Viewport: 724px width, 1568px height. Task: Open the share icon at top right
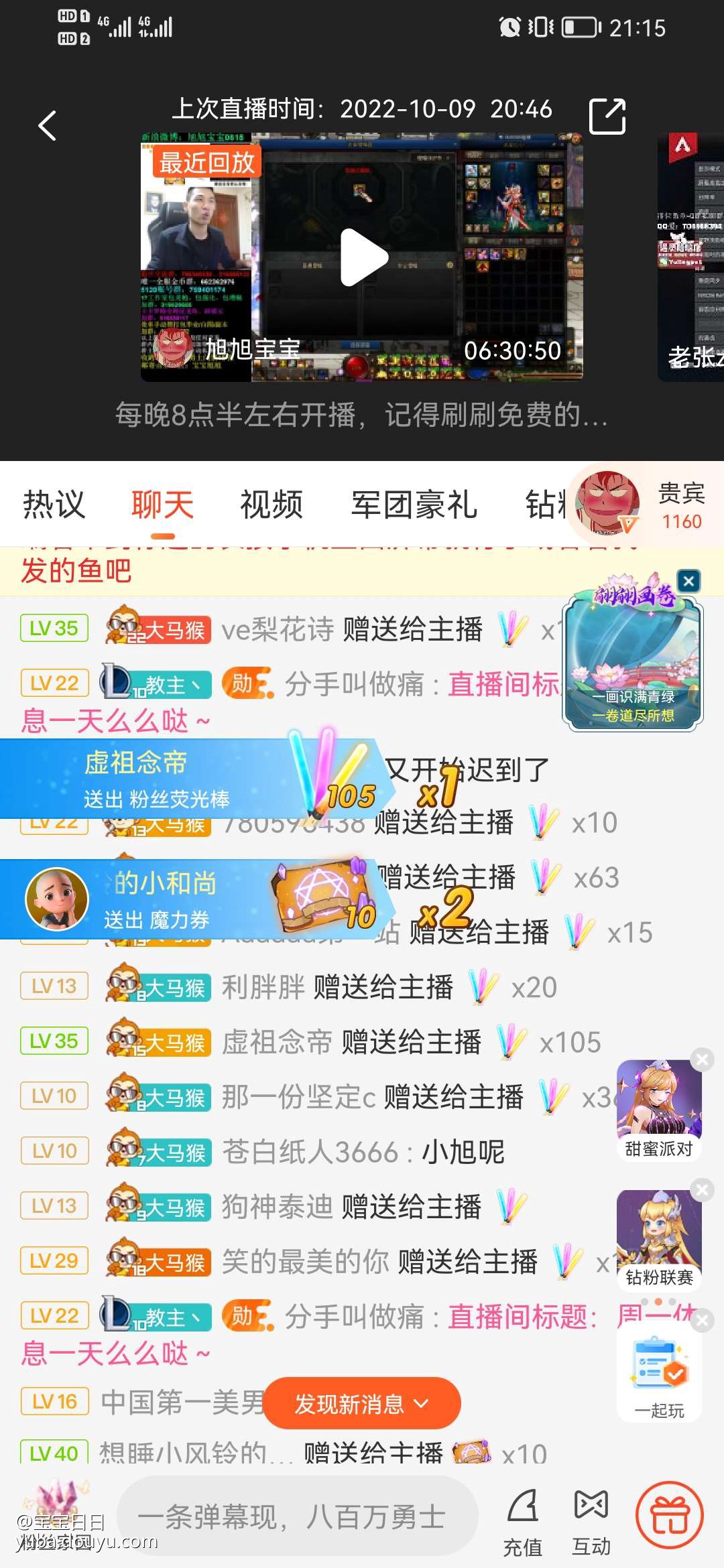point(607,117)
